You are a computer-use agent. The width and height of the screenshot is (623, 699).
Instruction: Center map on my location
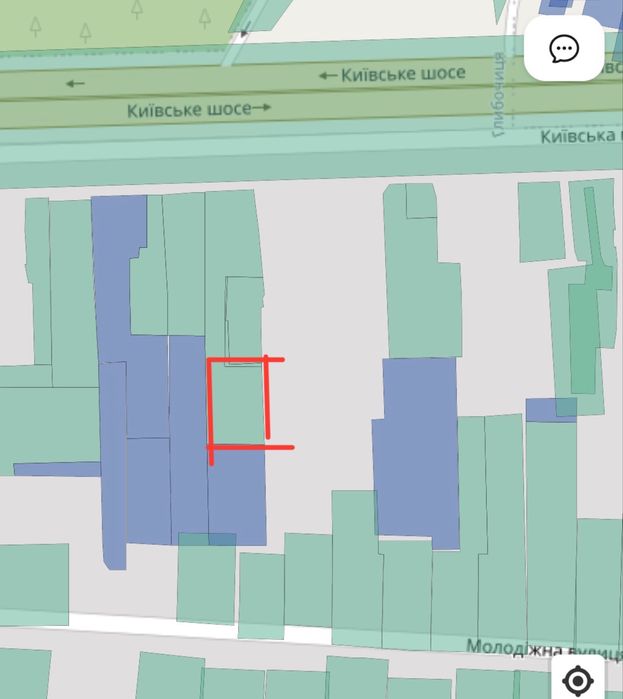pos(578,680)
